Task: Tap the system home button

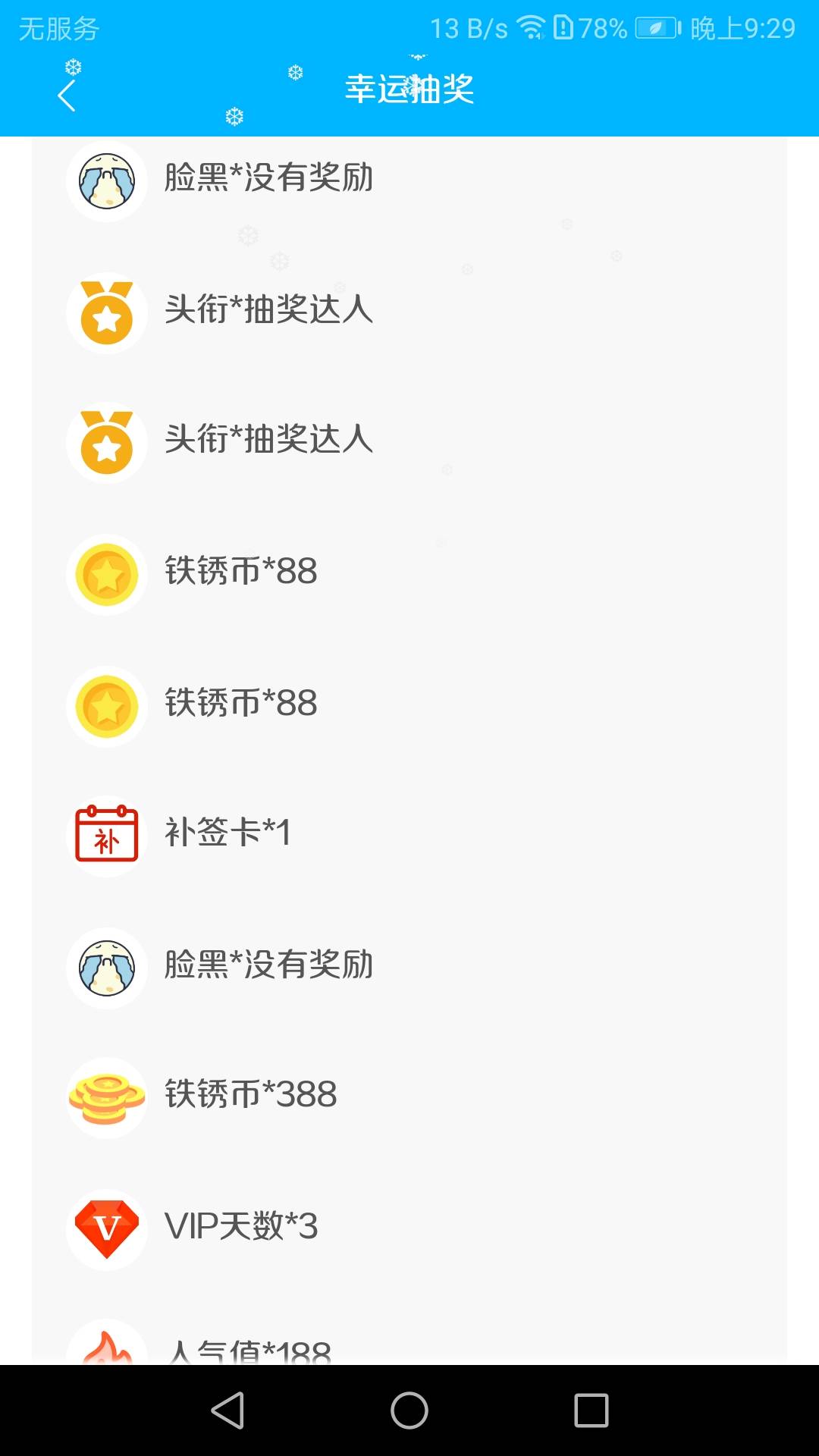Action: [x=409, y=1410]
